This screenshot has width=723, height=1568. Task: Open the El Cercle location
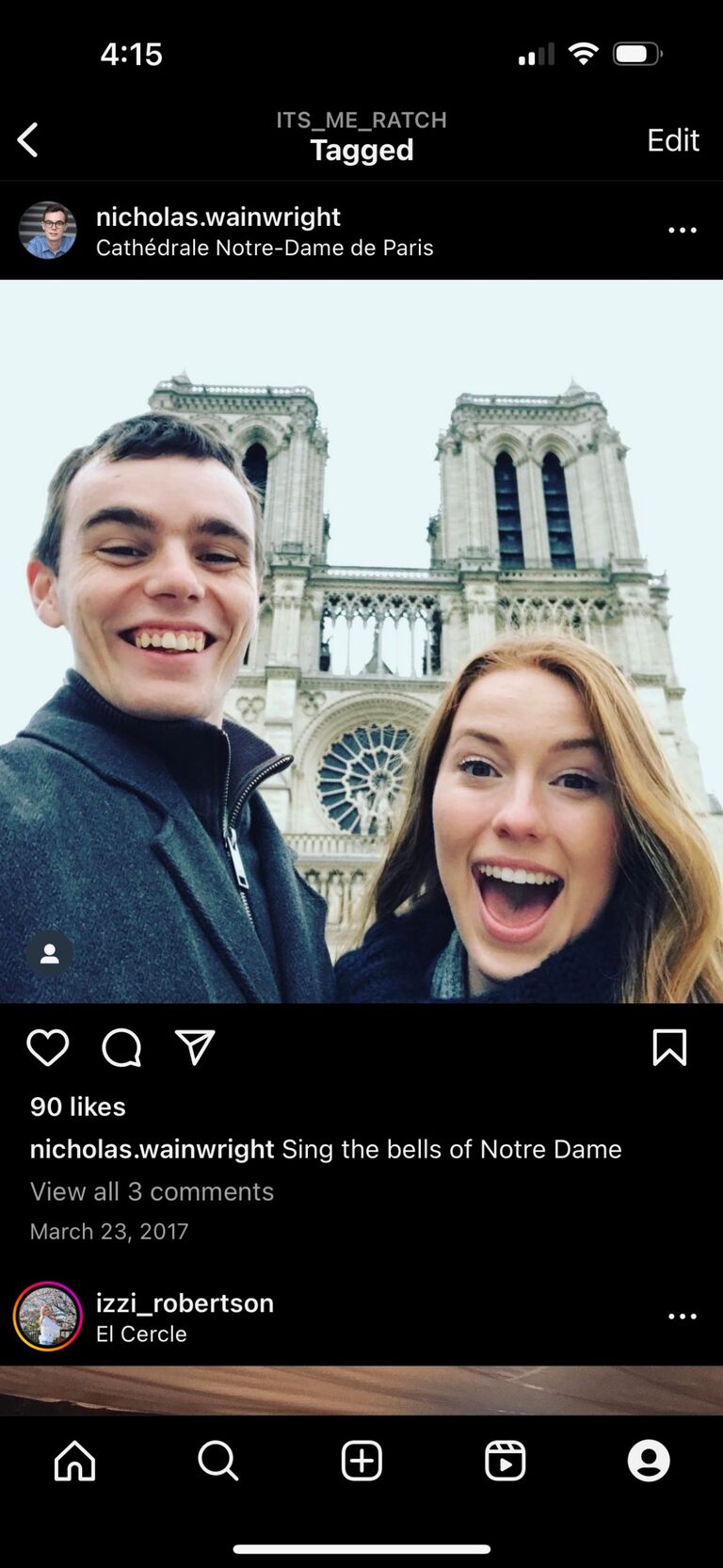tap(141, 1334)
